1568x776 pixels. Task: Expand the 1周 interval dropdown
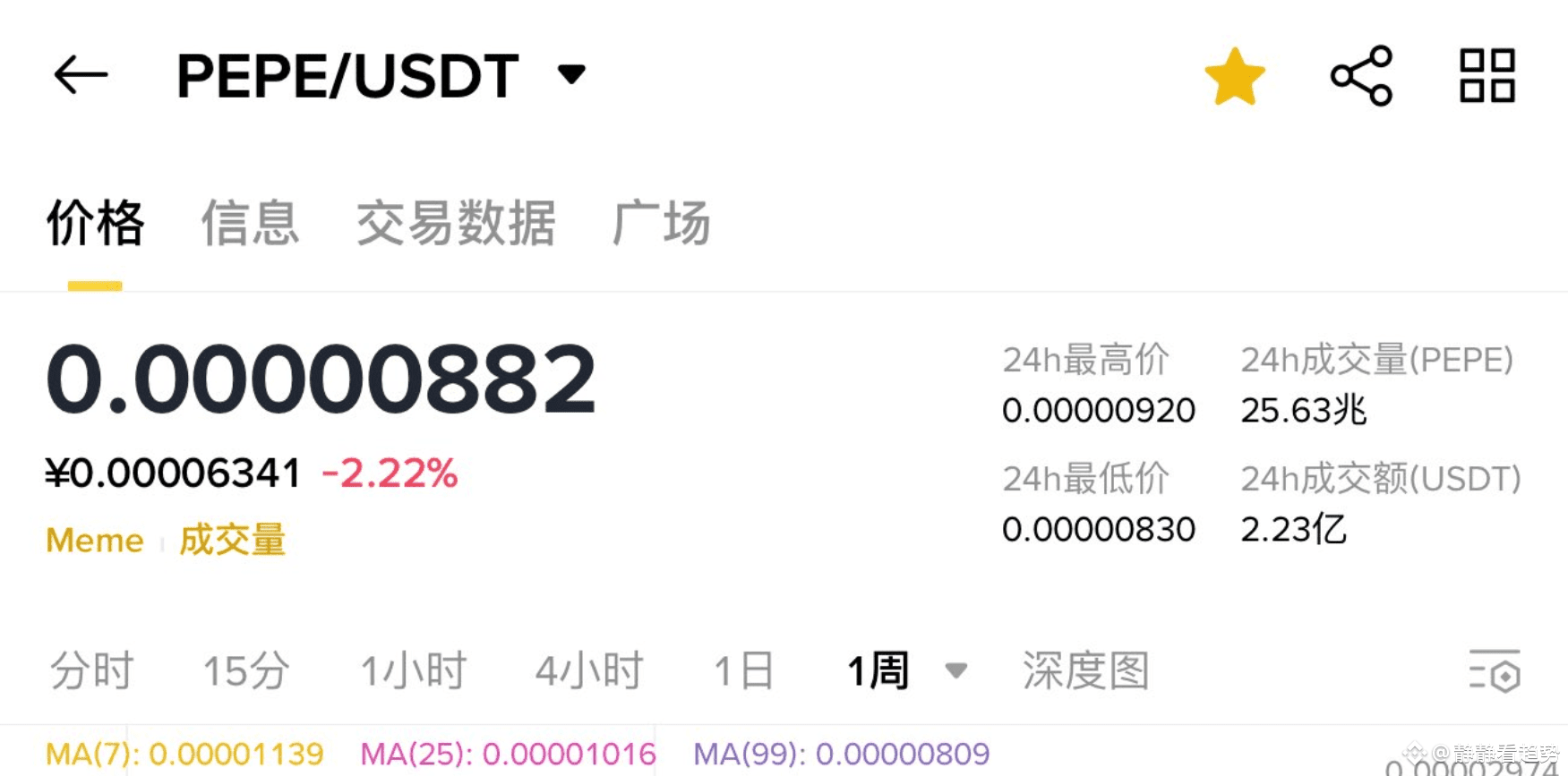[x=955, y=670]
